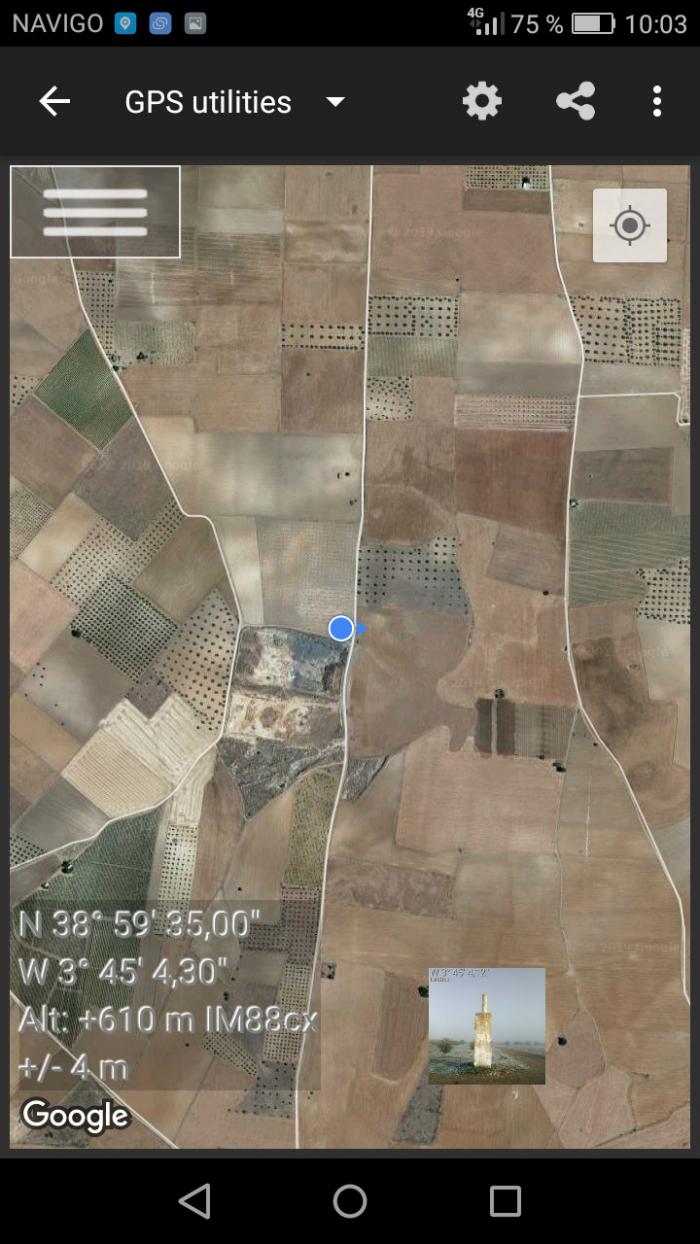Open the tower photo thumbnail

(x=487, y=1026)
